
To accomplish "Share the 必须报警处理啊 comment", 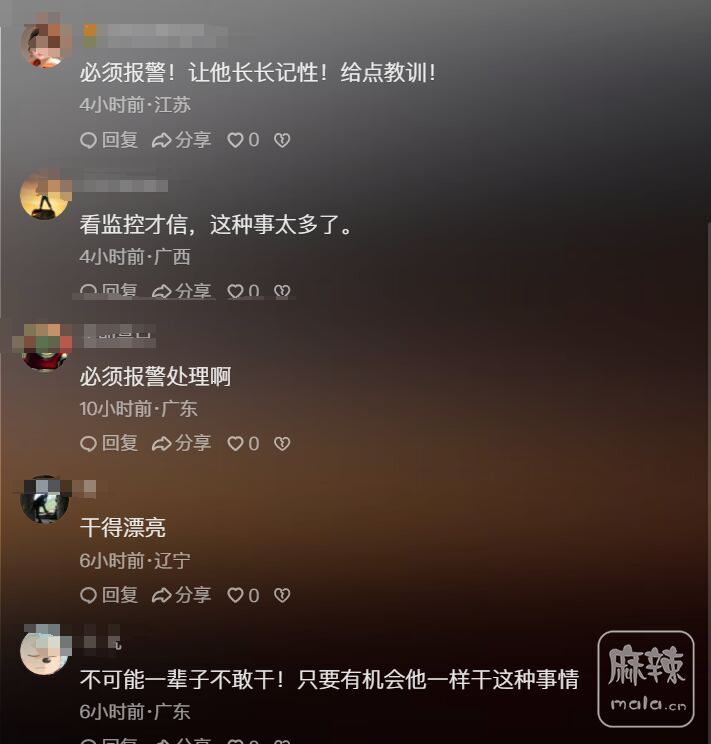I will click(181, 443).
